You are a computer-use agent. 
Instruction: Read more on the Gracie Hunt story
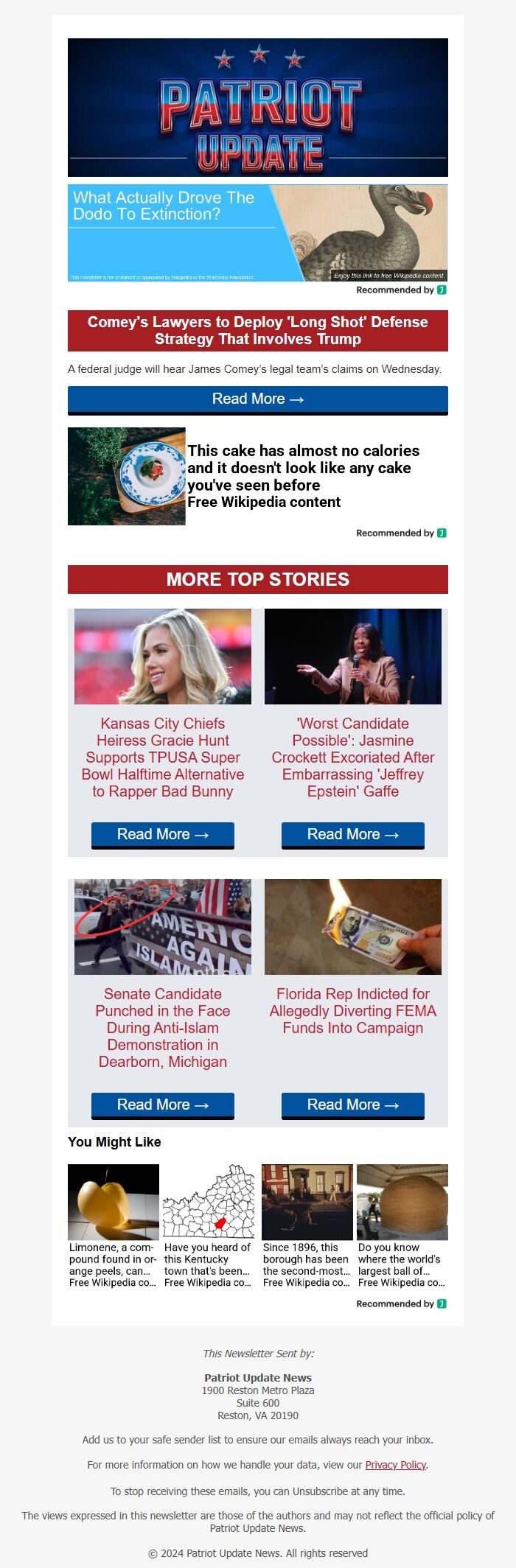162,835
